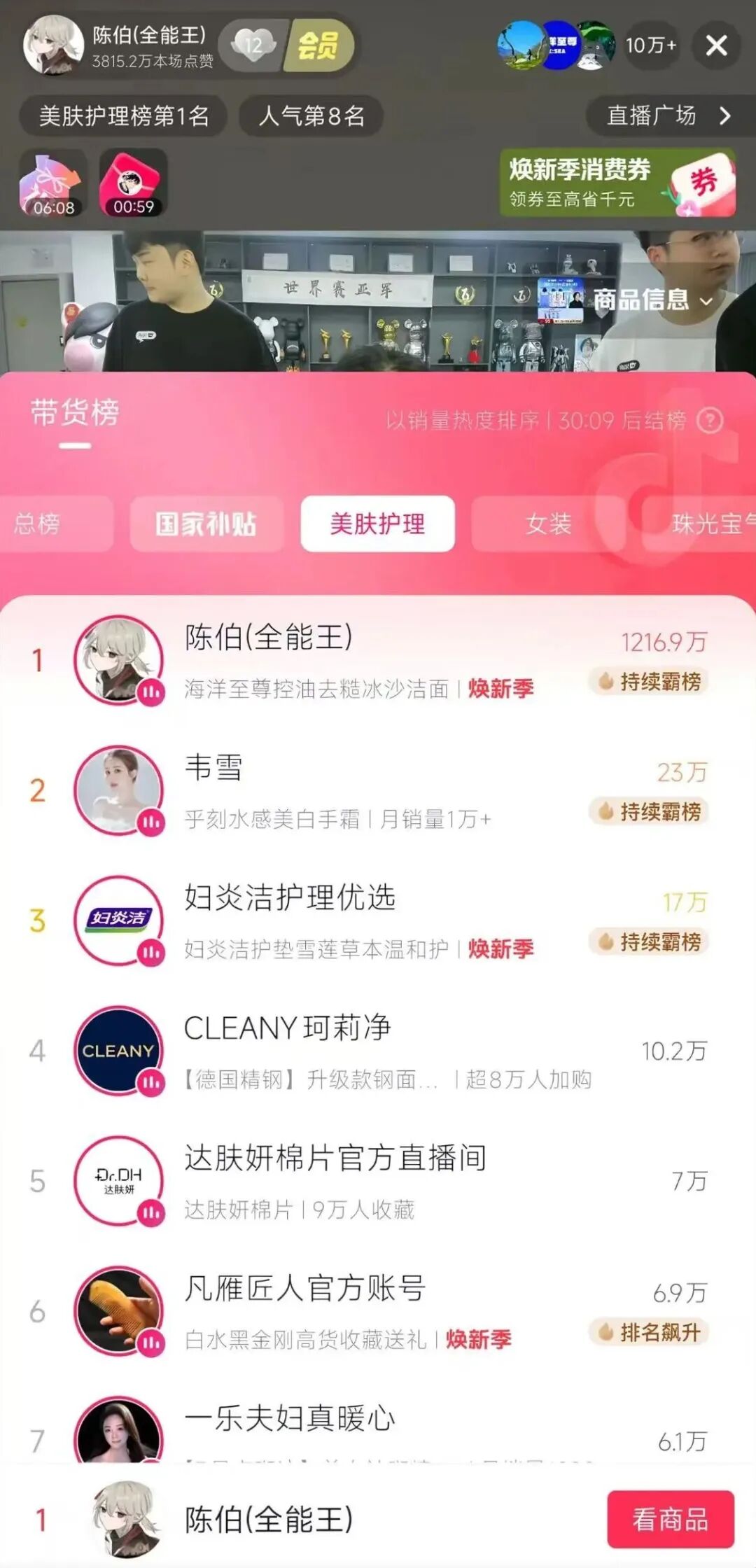756x1568 pixels.
Task: Open 人气第8名 popularity chip
Action: tap(311, 115)
